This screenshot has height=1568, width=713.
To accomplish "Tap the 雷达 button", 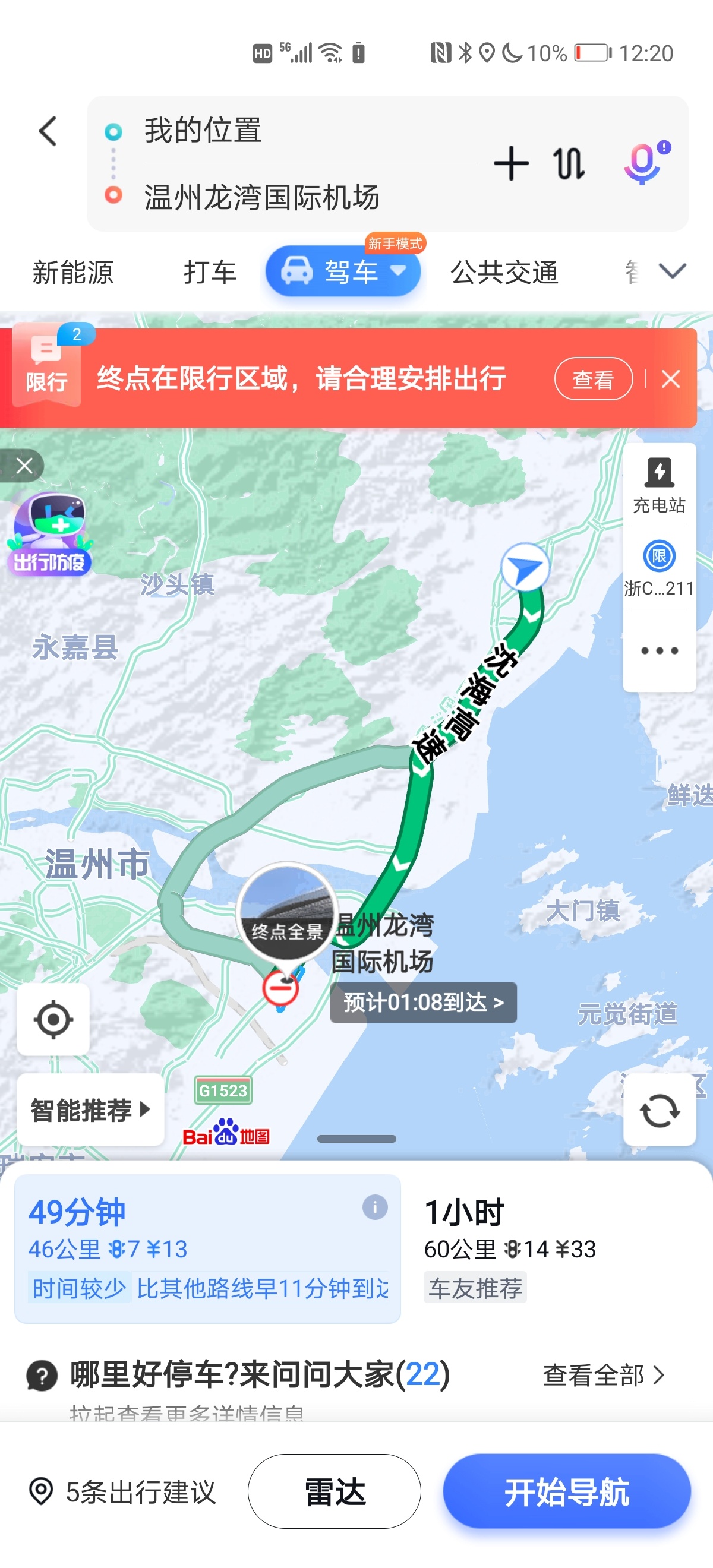I will coord(335,1491).
